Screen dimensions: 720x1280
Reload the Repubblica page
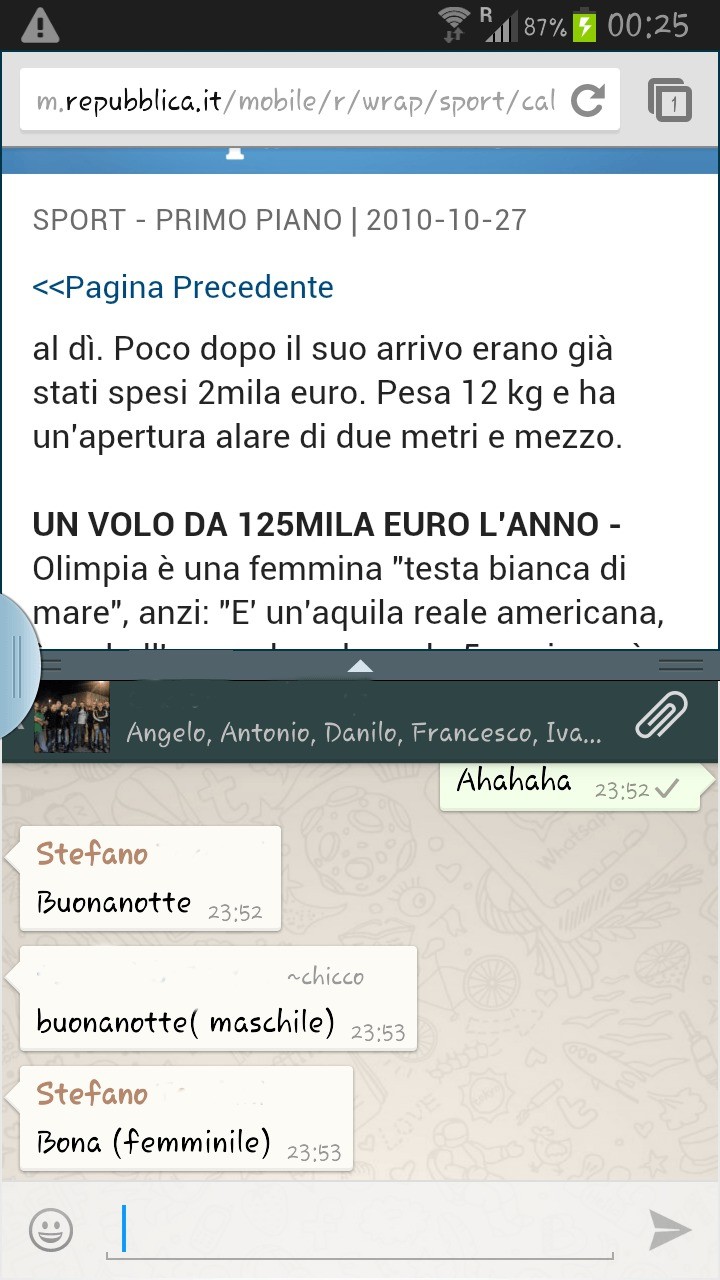coord(587,100)
